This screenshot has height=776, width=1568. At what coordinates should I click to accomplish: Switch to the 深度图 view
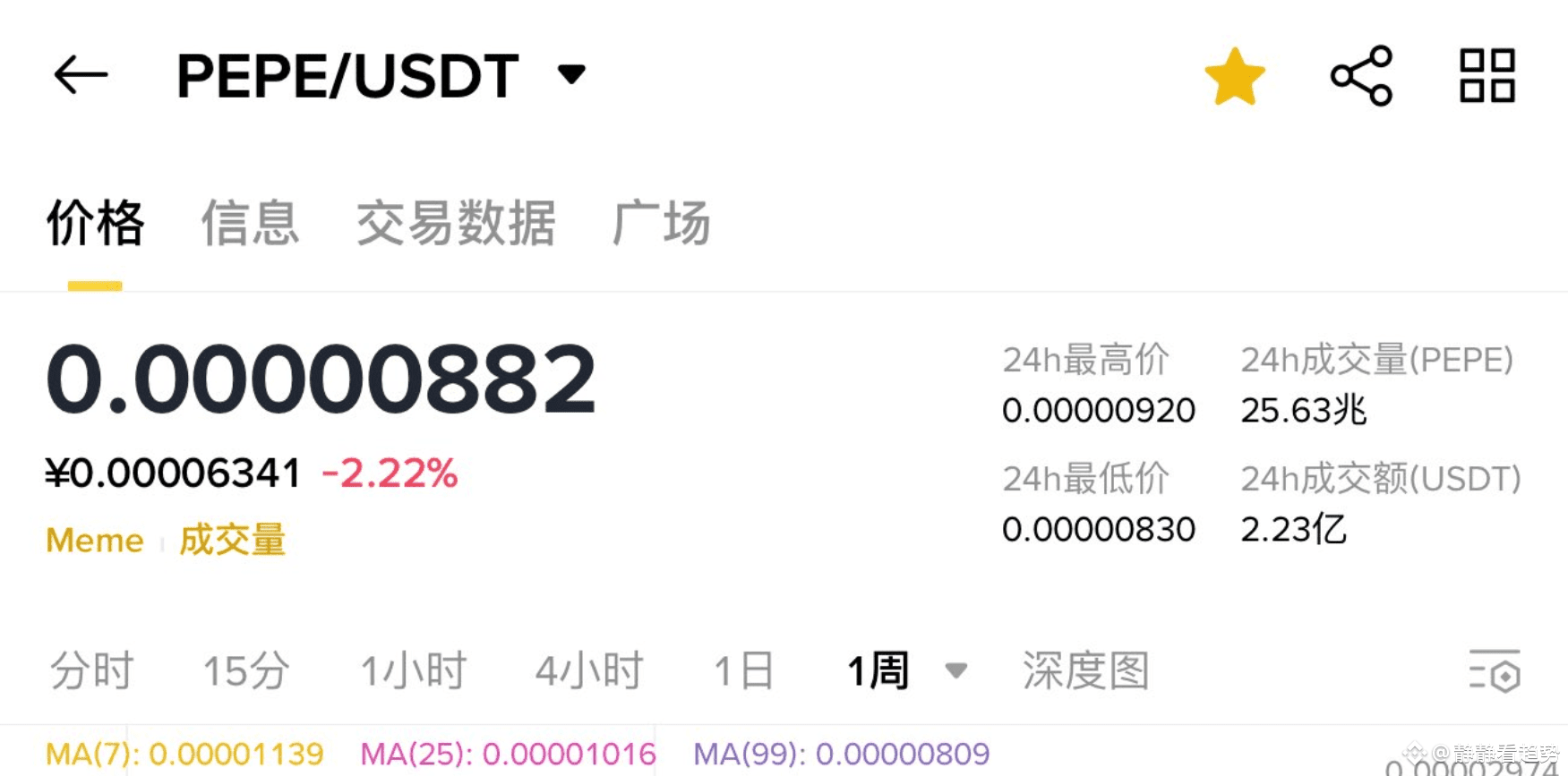click(x=1085, y=670)
